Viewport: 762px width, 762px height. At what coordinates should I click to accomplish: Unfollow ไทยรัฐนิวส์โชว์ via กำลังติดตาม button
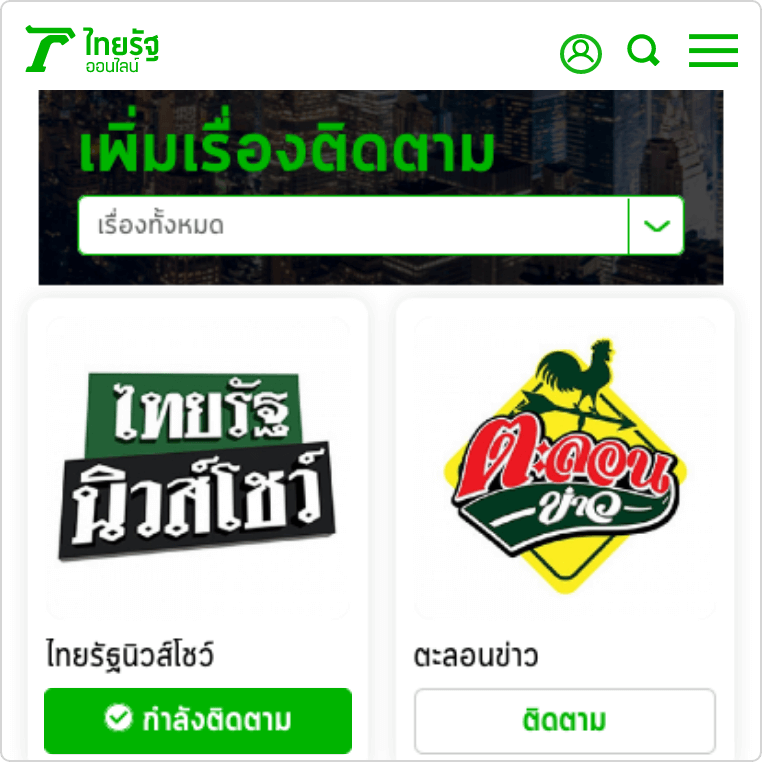[198, 720]
